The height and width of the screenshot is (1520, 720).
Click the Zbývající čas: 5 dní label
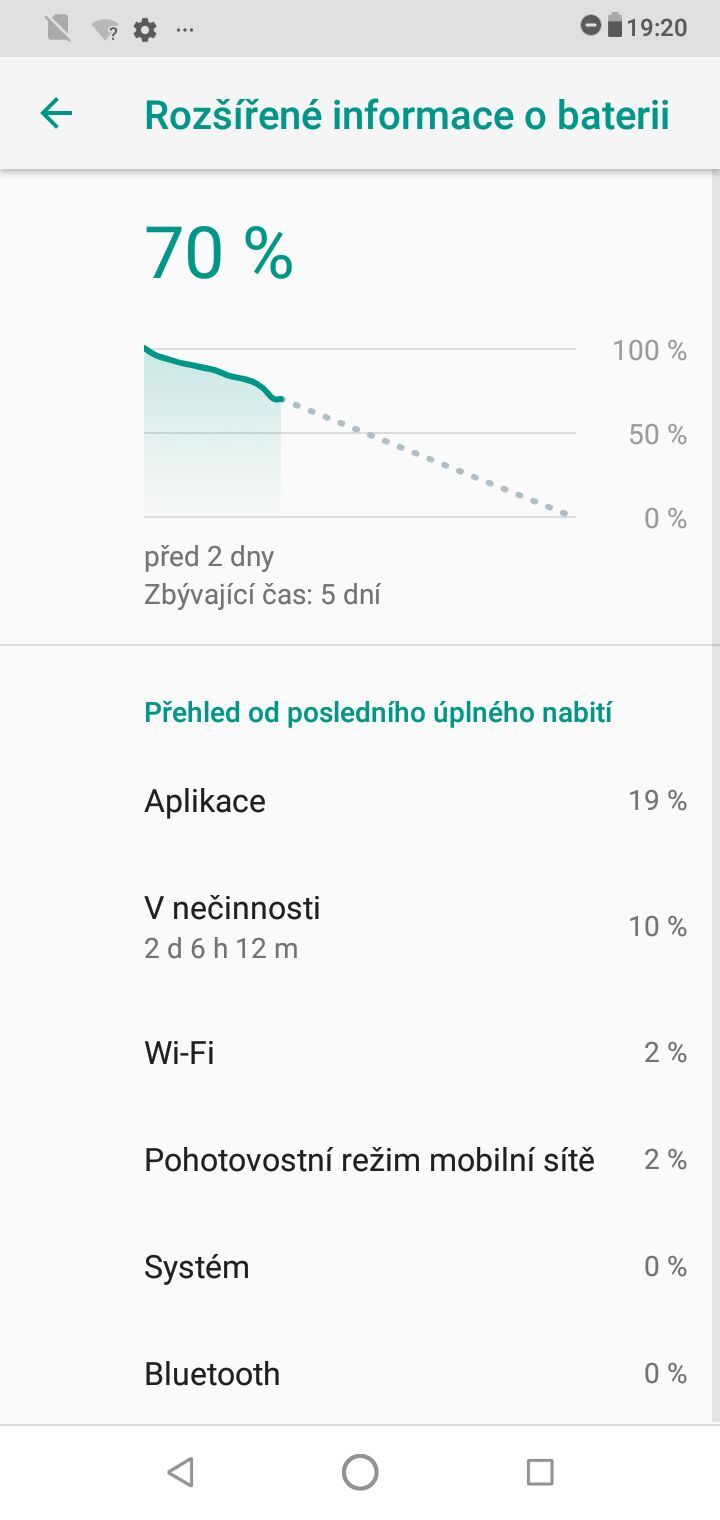pos(262,593)
